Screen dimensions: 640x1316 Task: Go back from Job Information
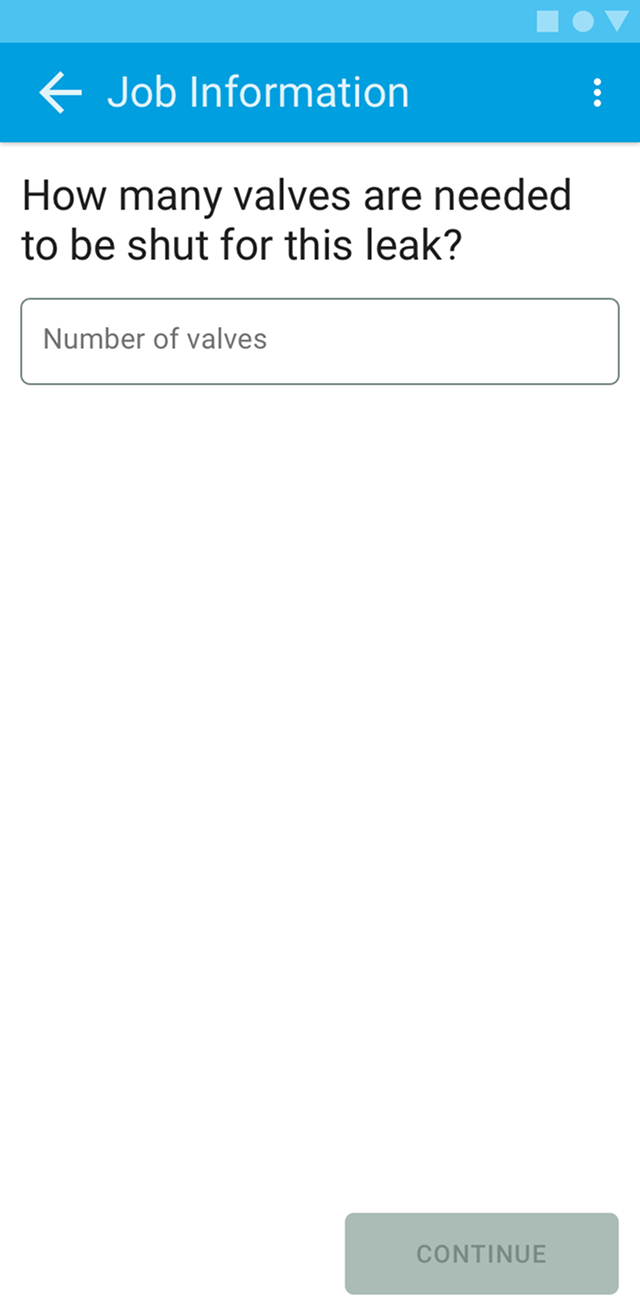[60, 93]
